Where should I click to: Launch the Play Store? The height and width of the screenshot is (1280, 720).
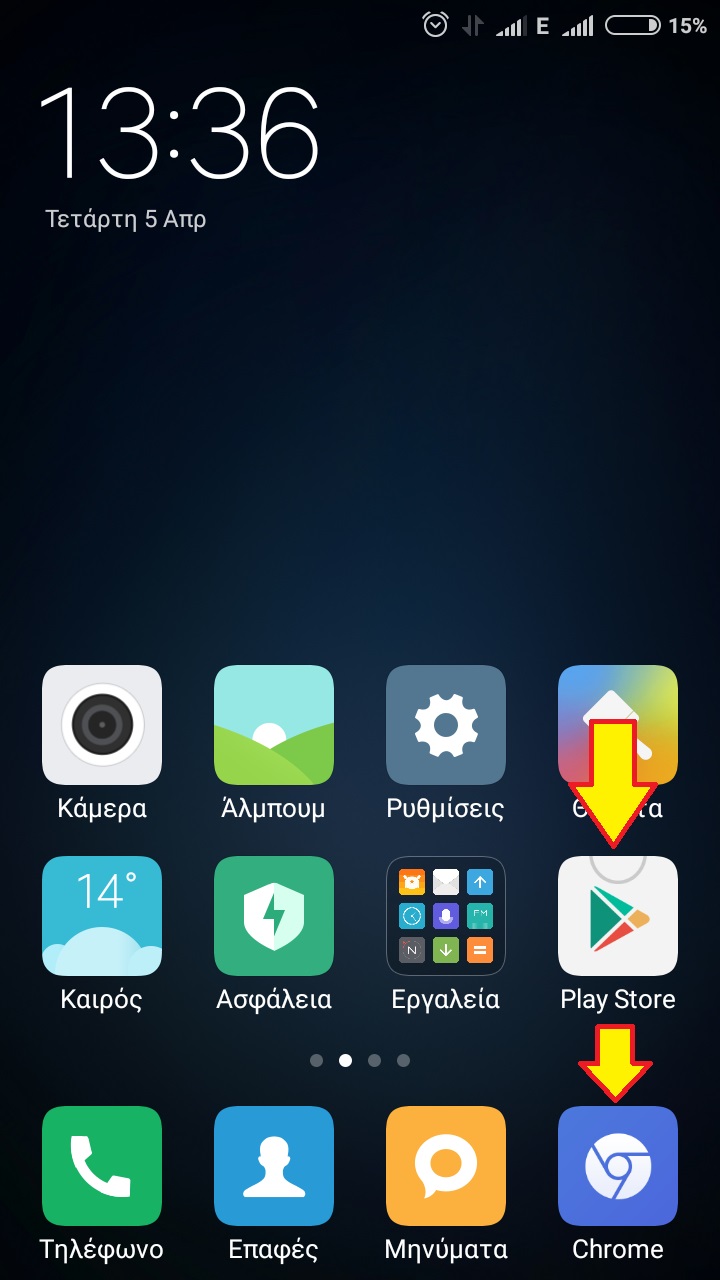pyautogui.click(x=618, y=916)
